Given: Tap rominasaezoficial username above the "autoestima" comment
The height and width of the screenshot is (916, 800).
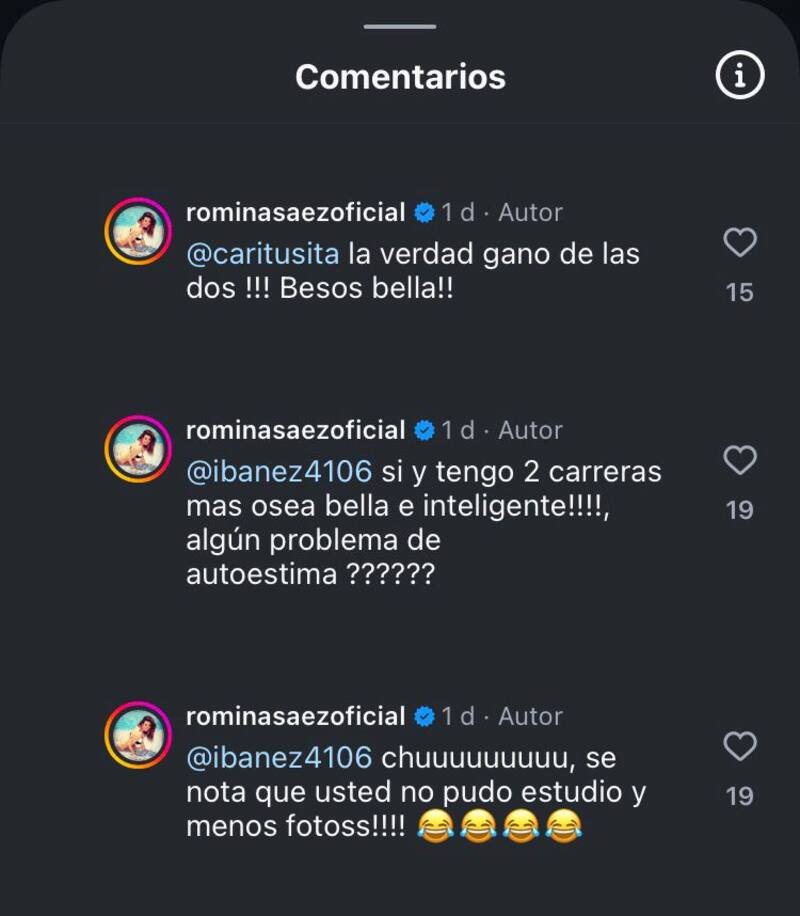Looking at the screenshot, I should click(x=296, y=430).
